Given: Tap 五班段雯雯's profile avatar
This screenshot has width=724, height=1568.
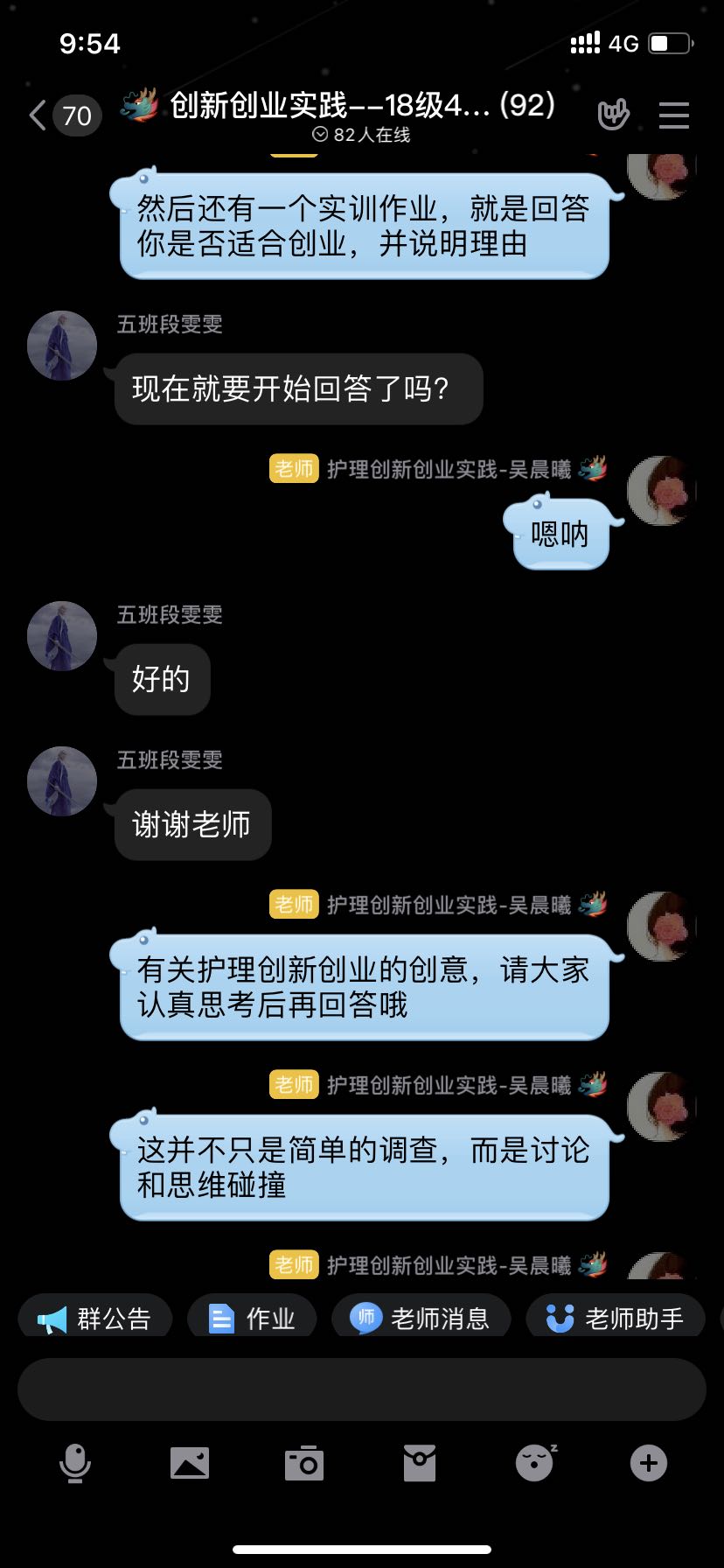Looking at the screenshot, I should (x=61, y=345).
